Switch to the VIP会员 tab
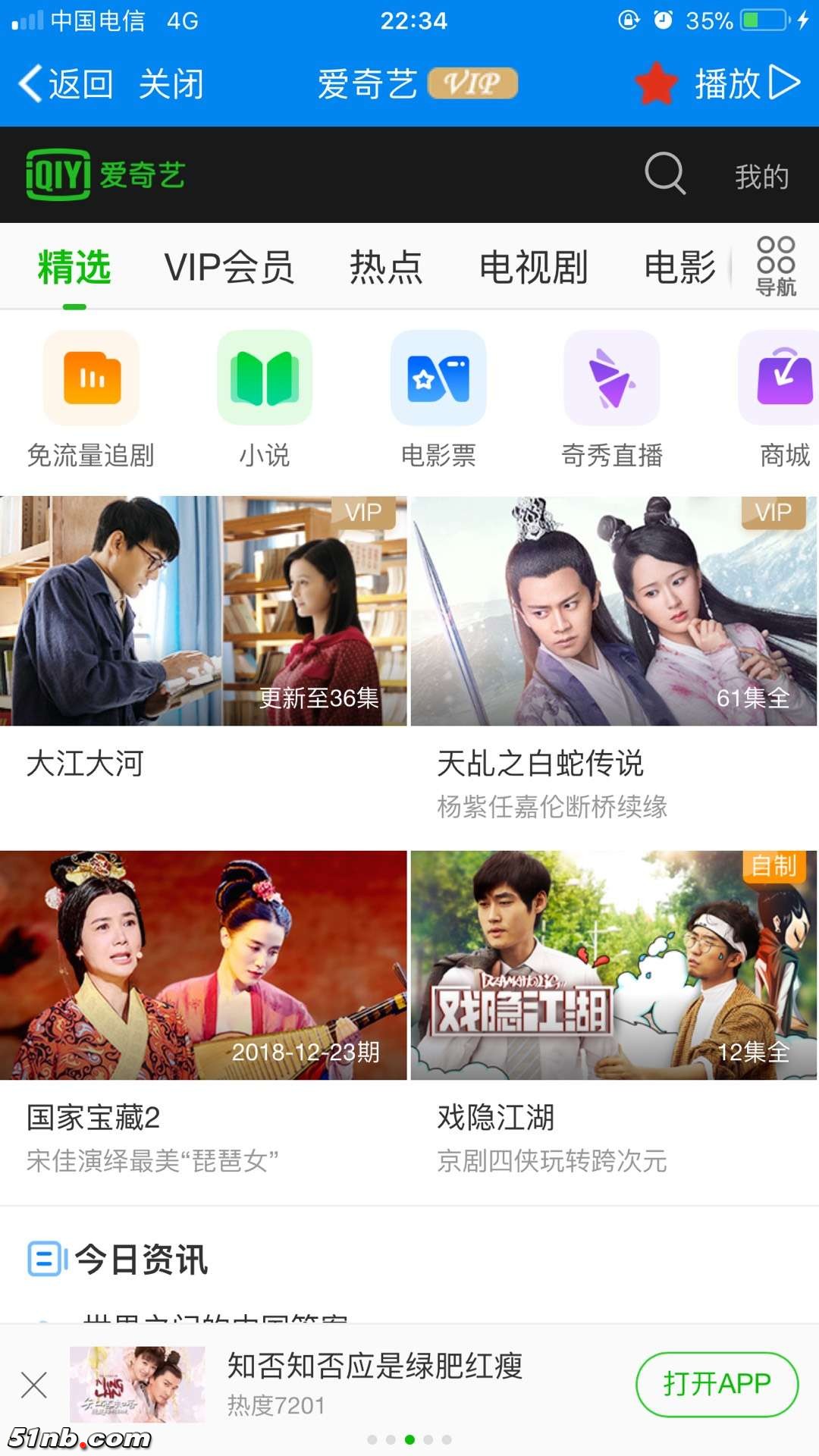Viewport: 819px width, 1456px height. pyautogui.click(x=230, y=267)
